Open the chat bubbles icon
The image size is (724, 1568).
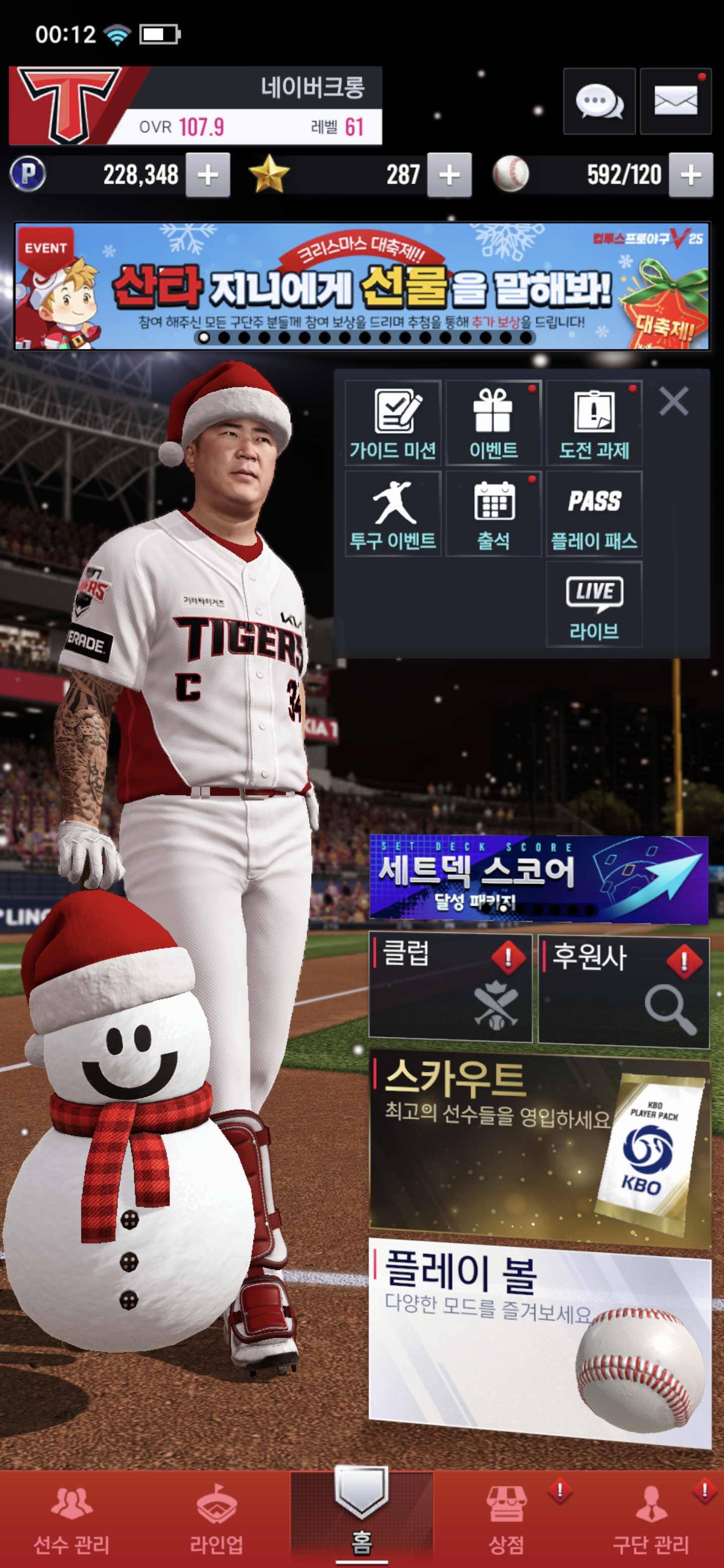[599, 101]
